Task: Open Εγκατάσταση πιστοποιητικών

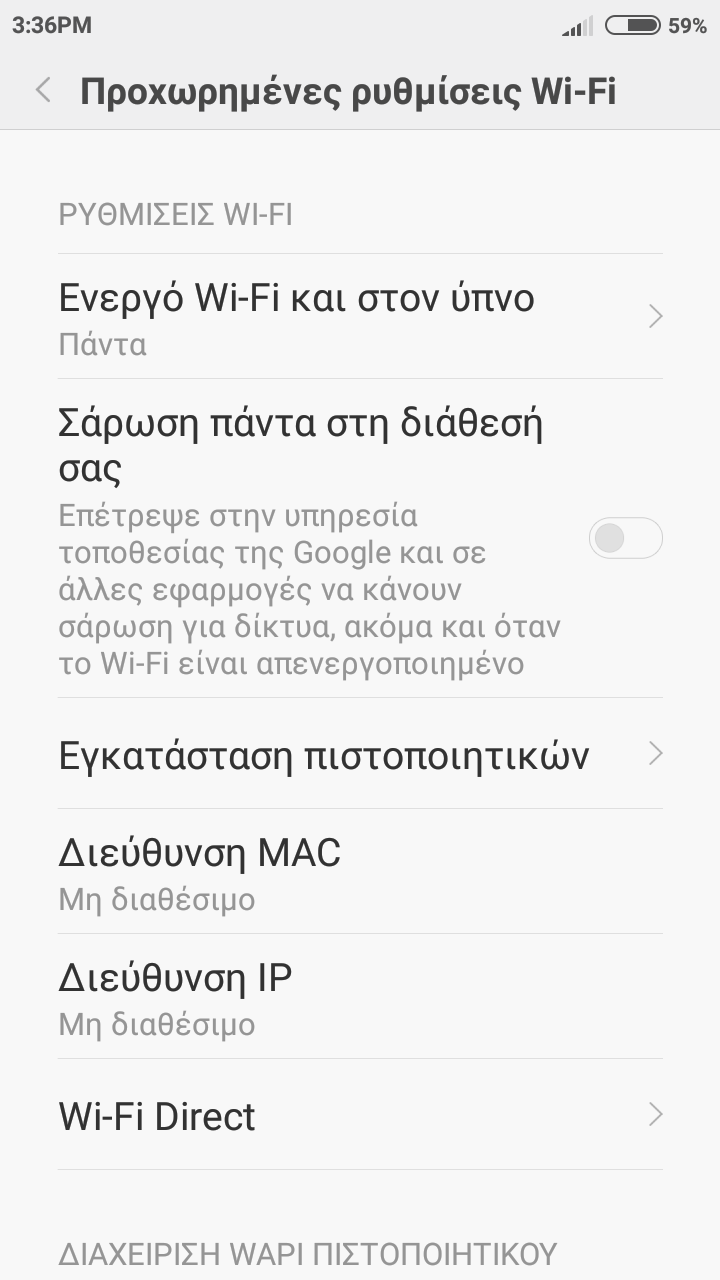Action: coord(360,754)
